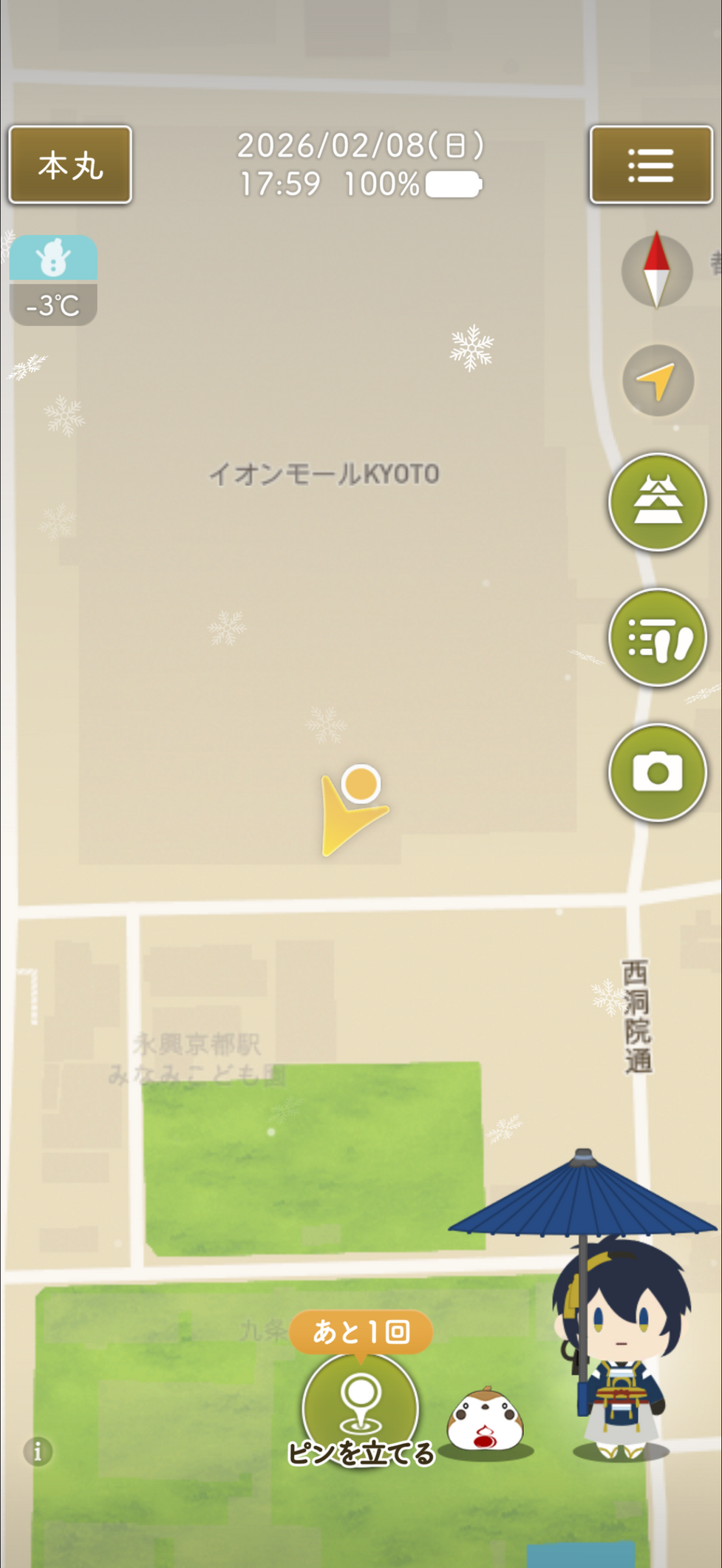Open the castle icon button
This screenshot has height=1568, width=722.
click(x=657, y=502)
